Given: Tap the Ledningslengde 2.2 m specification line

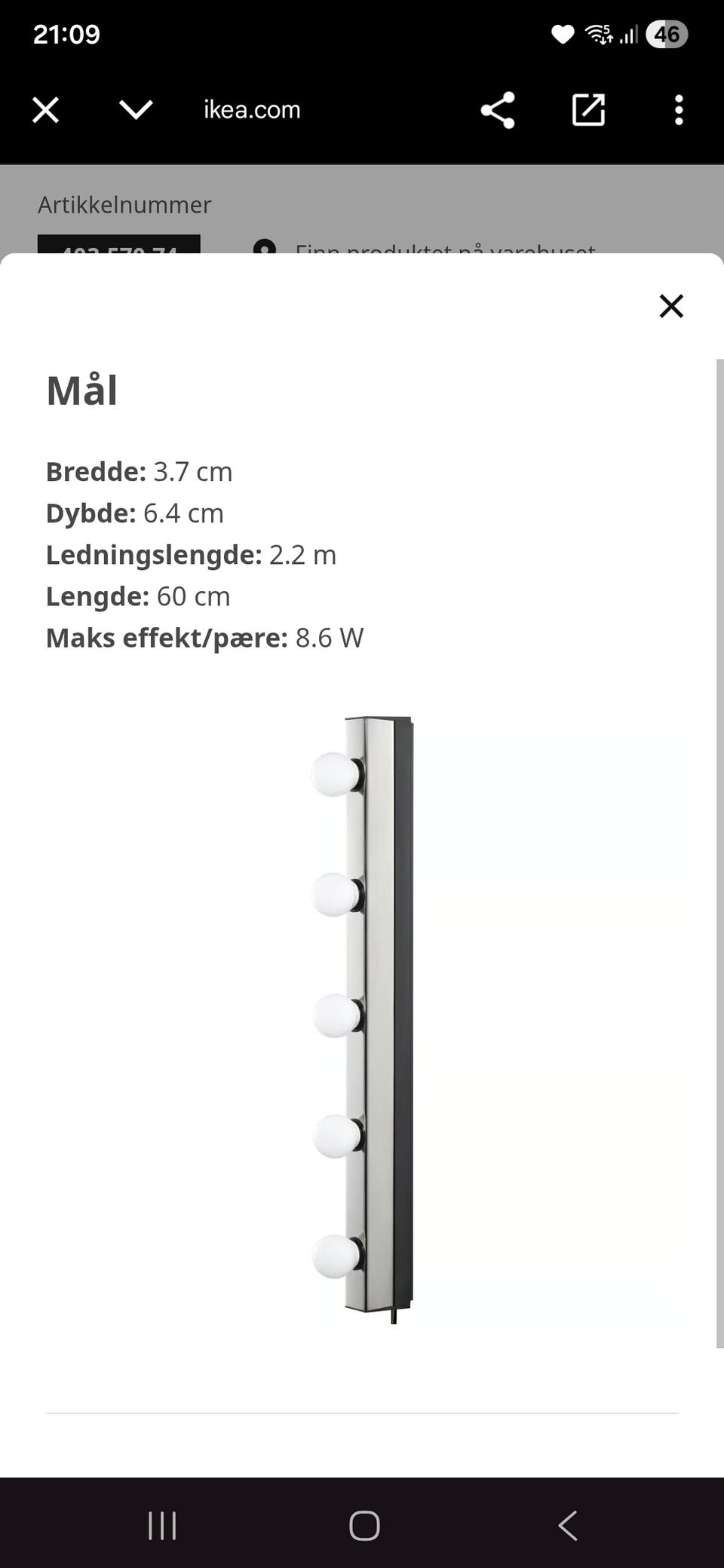Looking at the screenshot, I should (191, 555).
